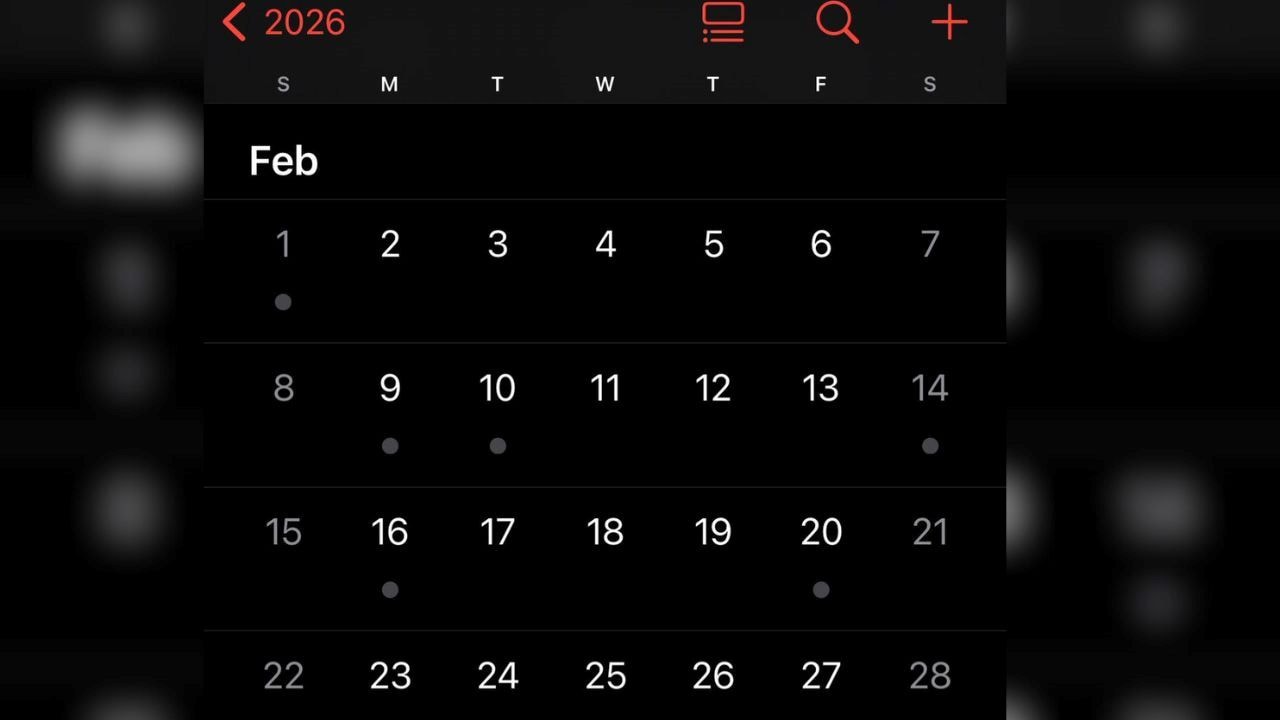Select February 16
Viewport: 1280px width, 720px height.
390,533
